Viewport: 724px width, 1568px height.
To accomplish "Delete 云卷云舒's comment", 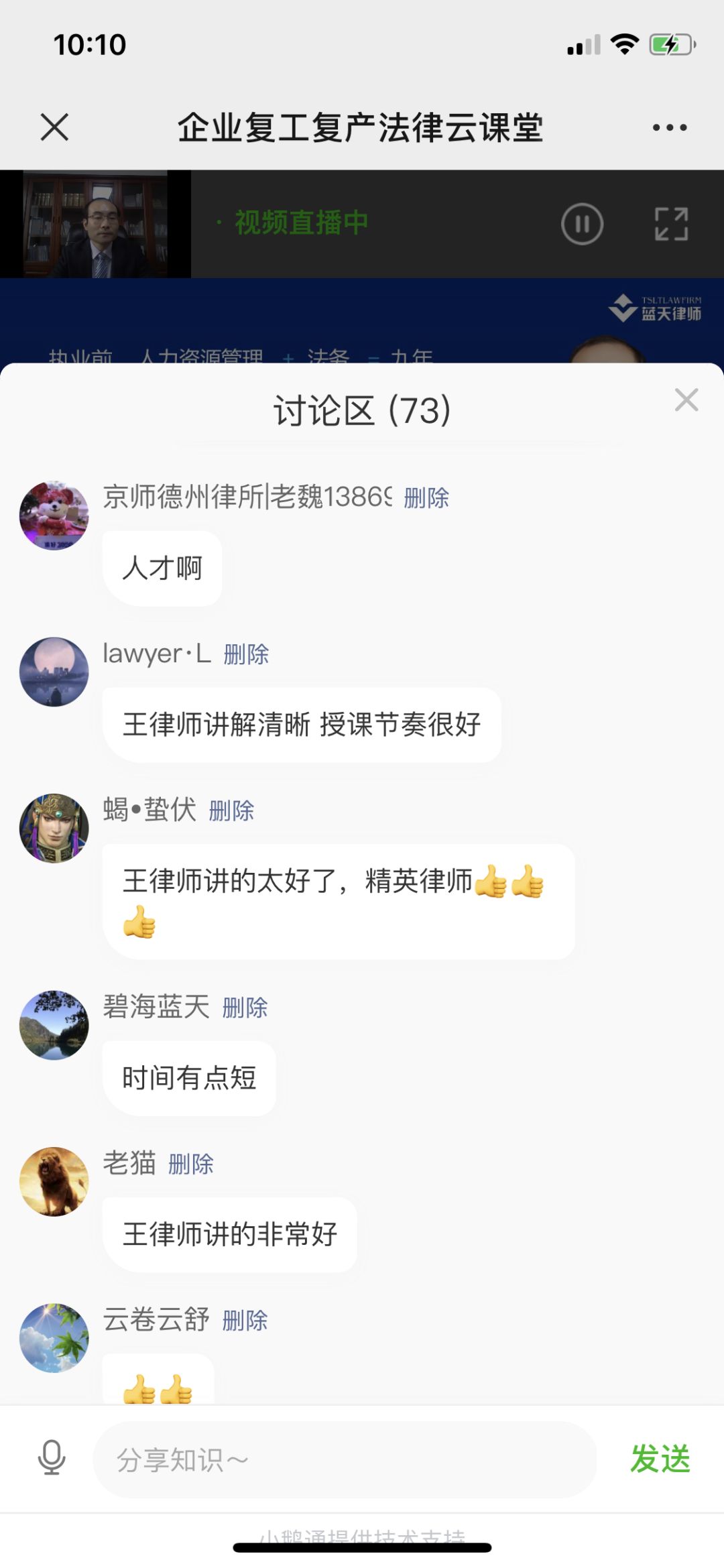I will coord(245,1321).
